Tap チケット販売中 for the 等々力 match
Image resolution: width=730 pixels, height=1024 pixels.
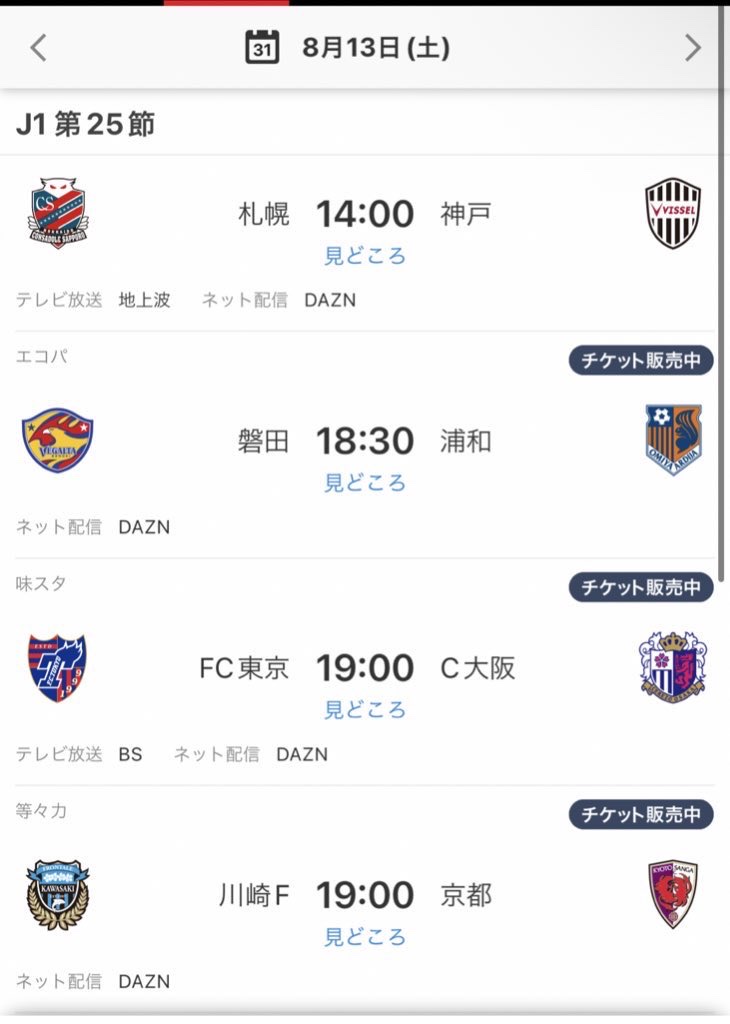click(641, 814)
